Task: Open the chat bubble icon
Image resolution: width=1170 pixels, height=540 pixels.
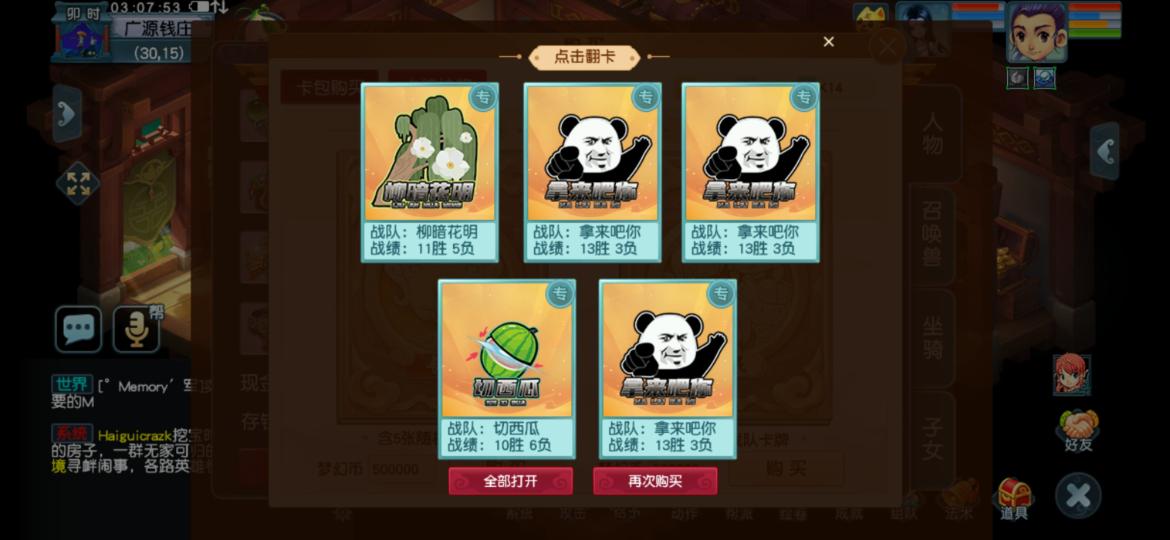Action: tap(78, 329)
